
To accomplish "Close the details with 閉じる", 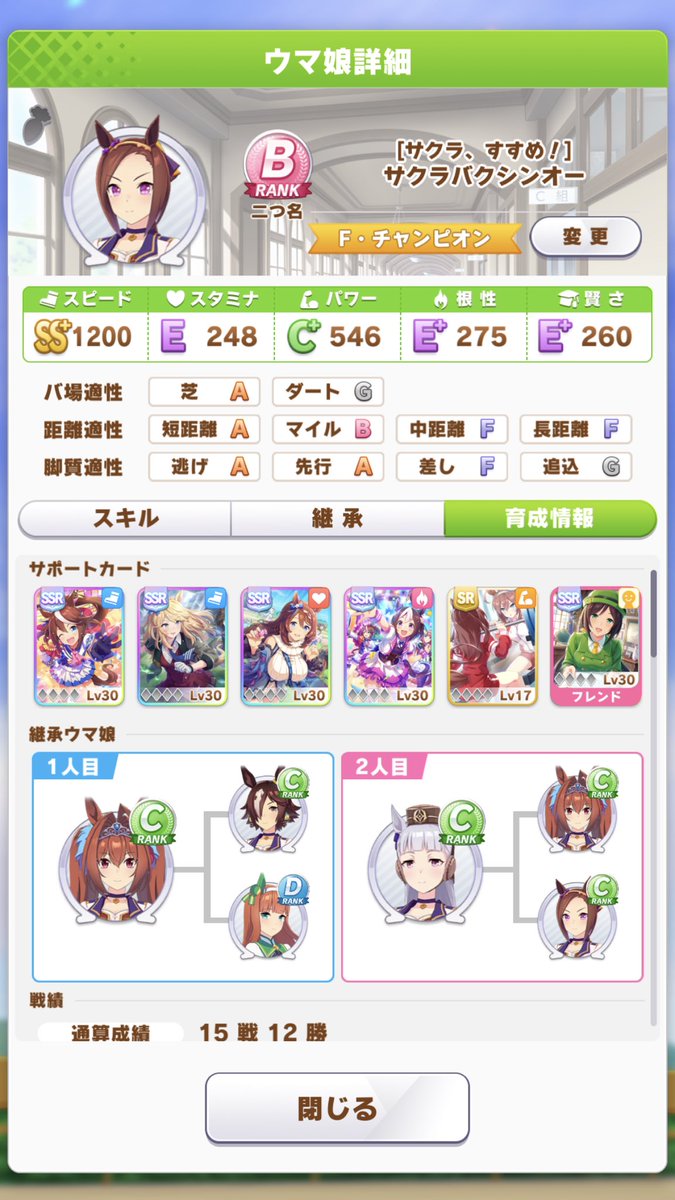I will pyautogui.click(x=337, y=1108).
